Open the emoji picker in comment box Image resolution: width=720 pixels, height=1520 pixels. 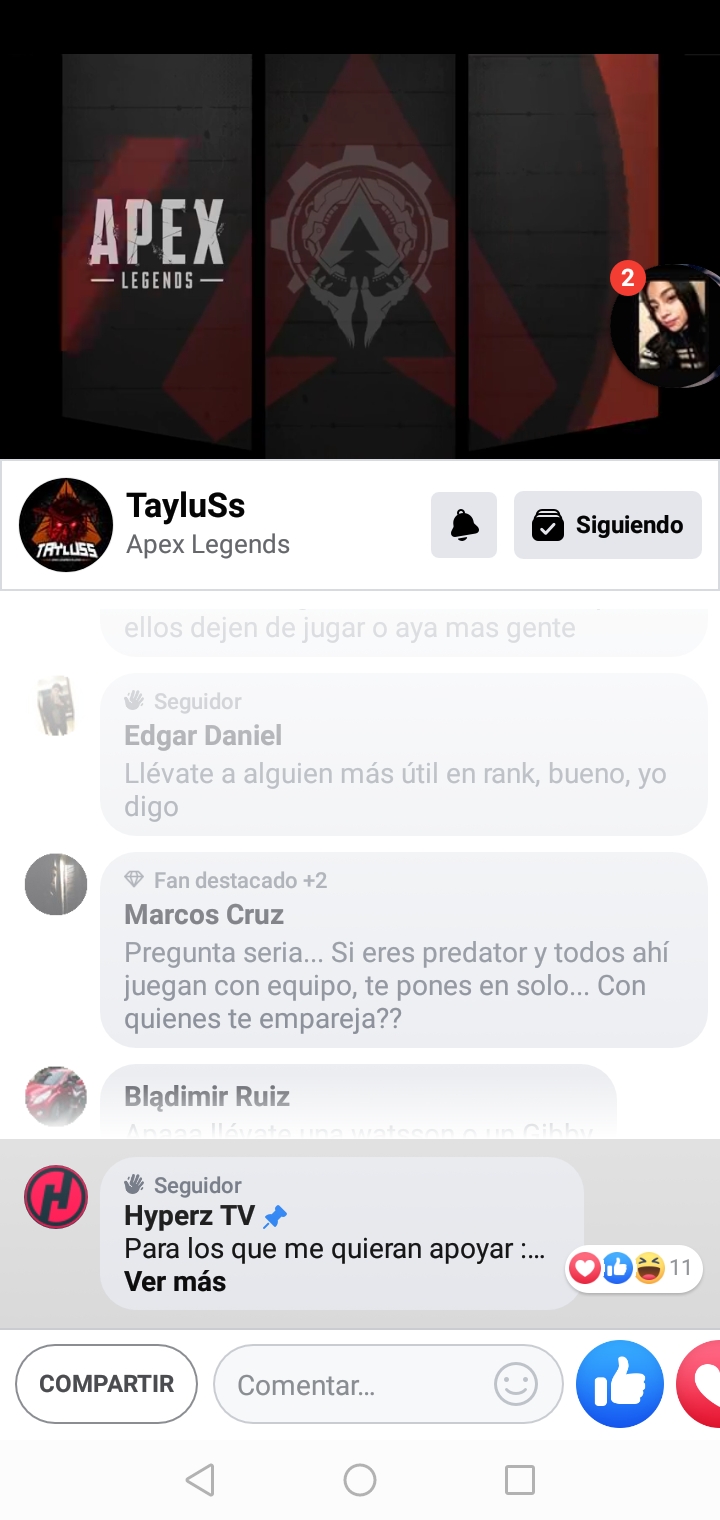coord(516,1385)
